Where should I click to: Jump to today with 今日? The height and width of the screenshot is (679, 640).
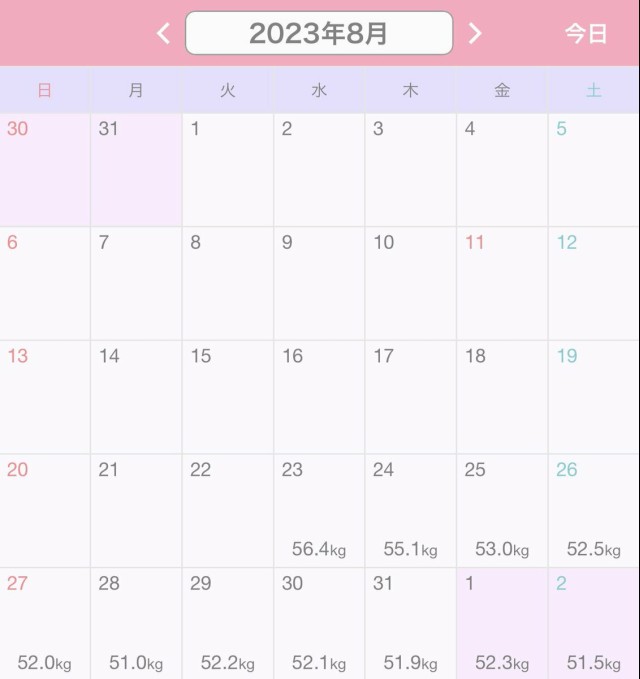click(585, 34)
